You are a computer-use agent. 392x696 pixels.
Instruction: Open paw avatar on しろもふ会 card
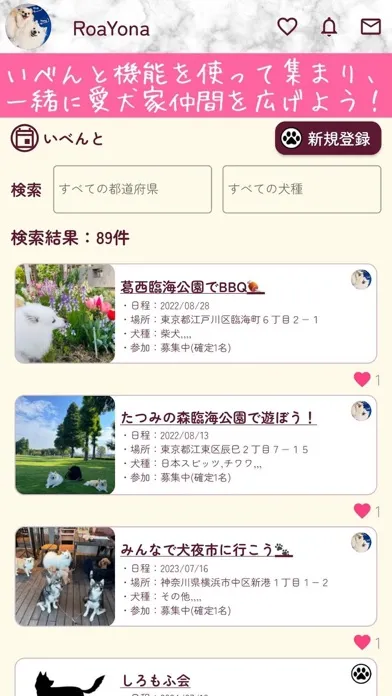(361, 674)
